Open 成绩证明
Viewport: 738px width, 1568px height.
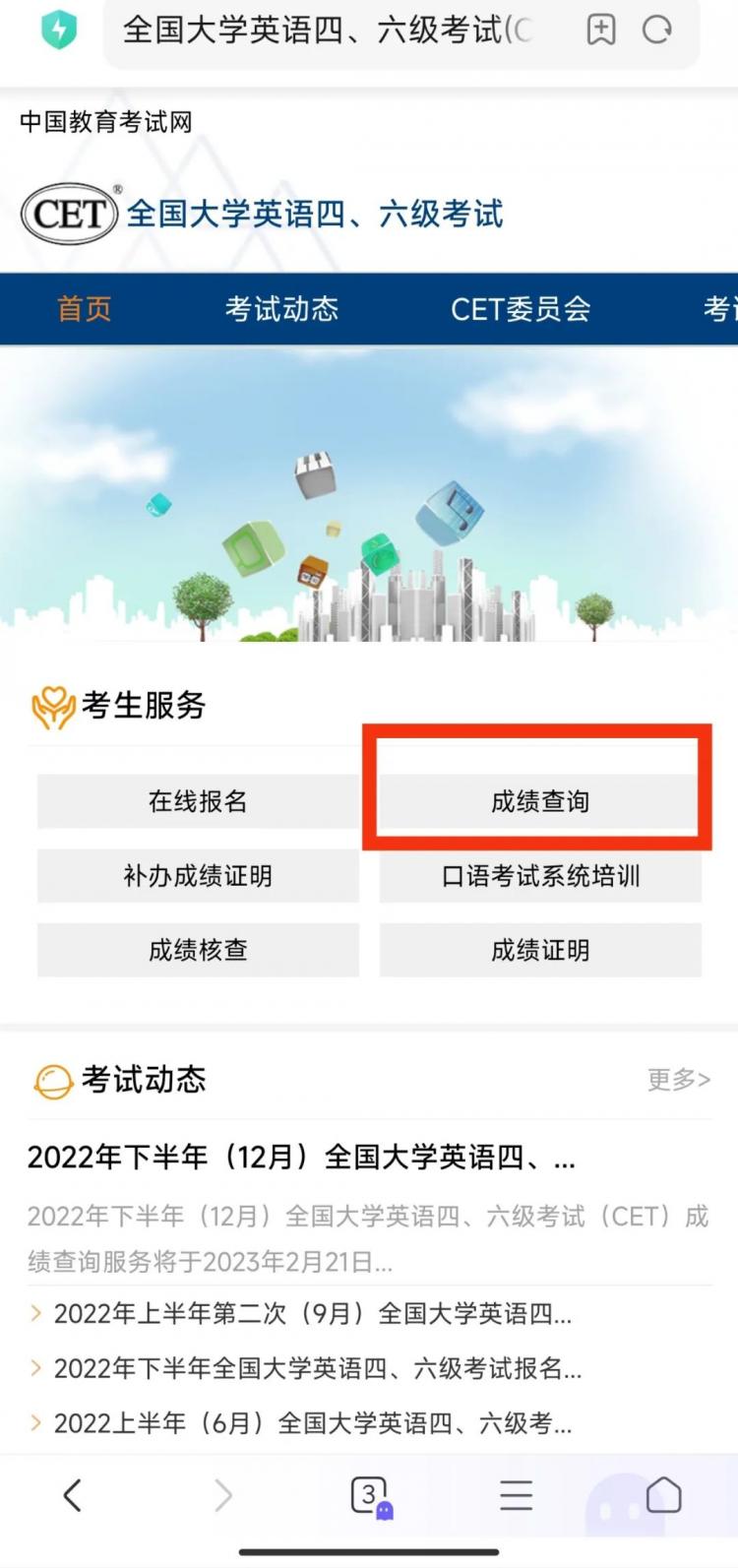[540, 950]
